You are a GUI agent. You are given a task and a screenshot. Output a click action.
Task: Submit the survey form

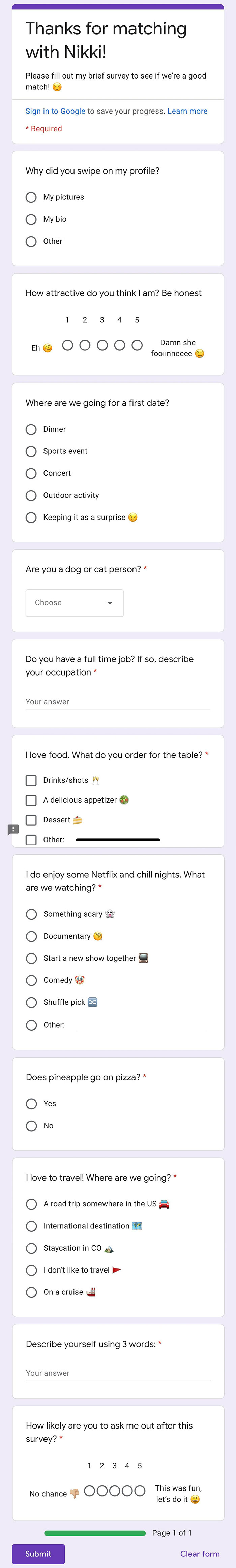(x=38, y=1548)
